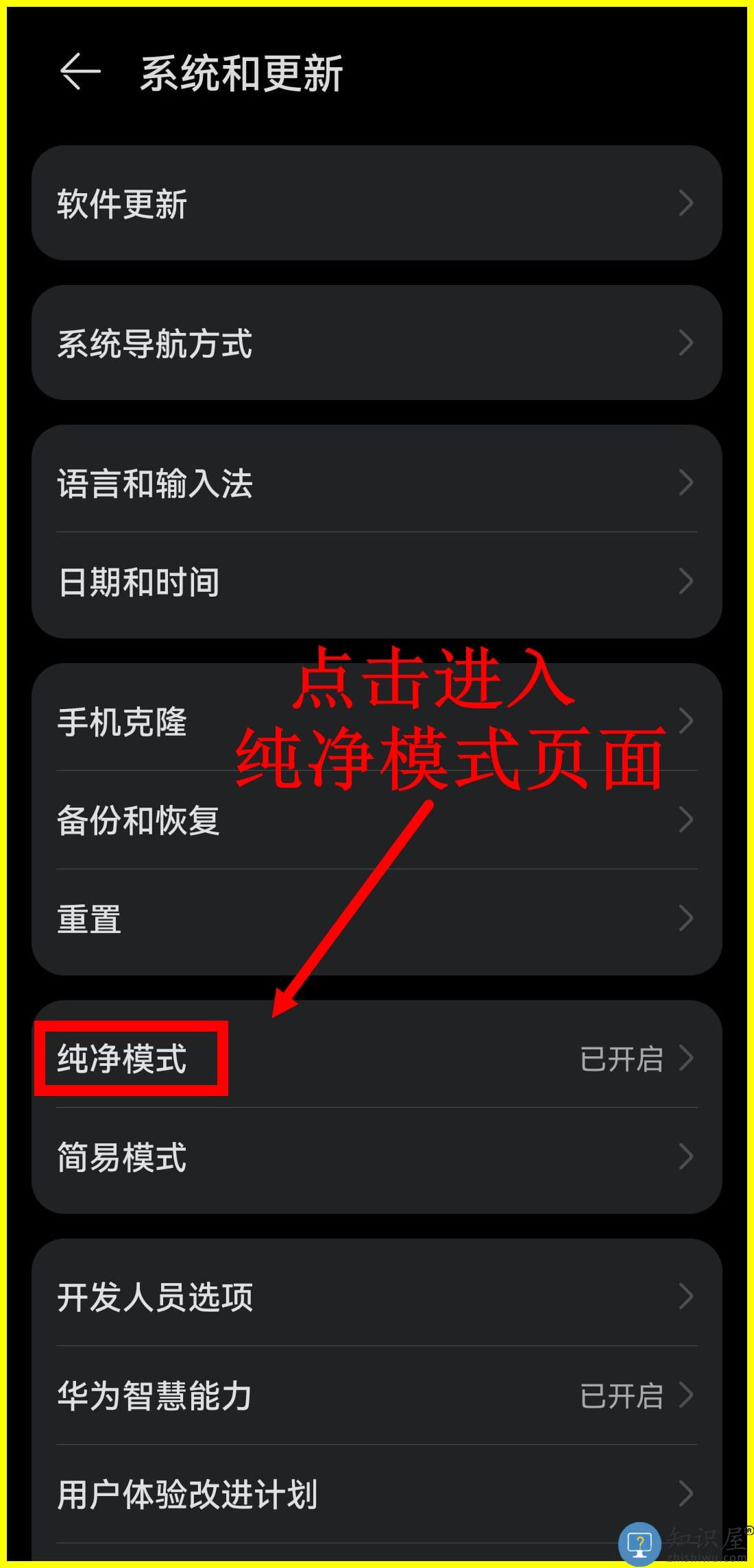754x1568 pixels.
Task: Open 简易模式 settings
Action: coord(376,1157)
